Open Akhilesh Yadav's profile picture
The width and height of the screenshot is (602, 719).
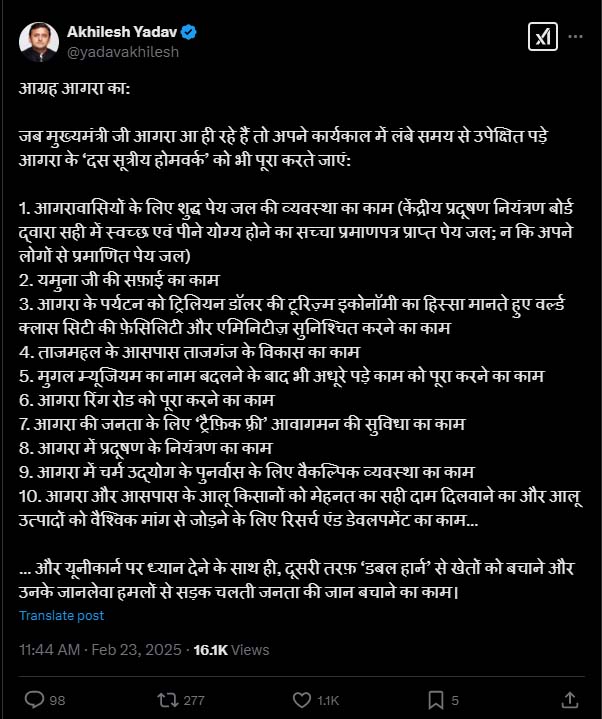[x=40, y=41]
